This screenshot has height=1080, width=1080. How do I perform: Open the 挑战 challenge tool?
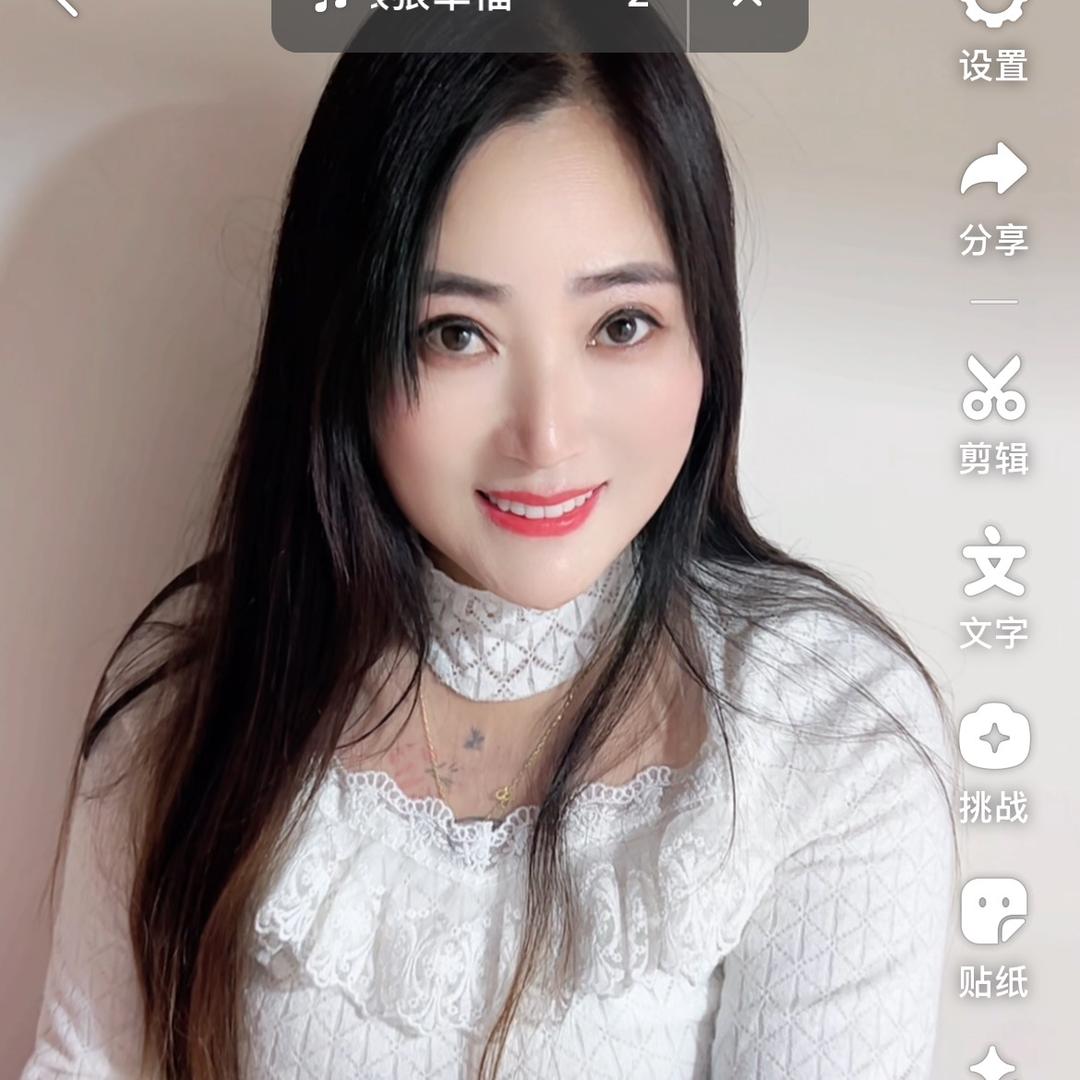[993, 760]
